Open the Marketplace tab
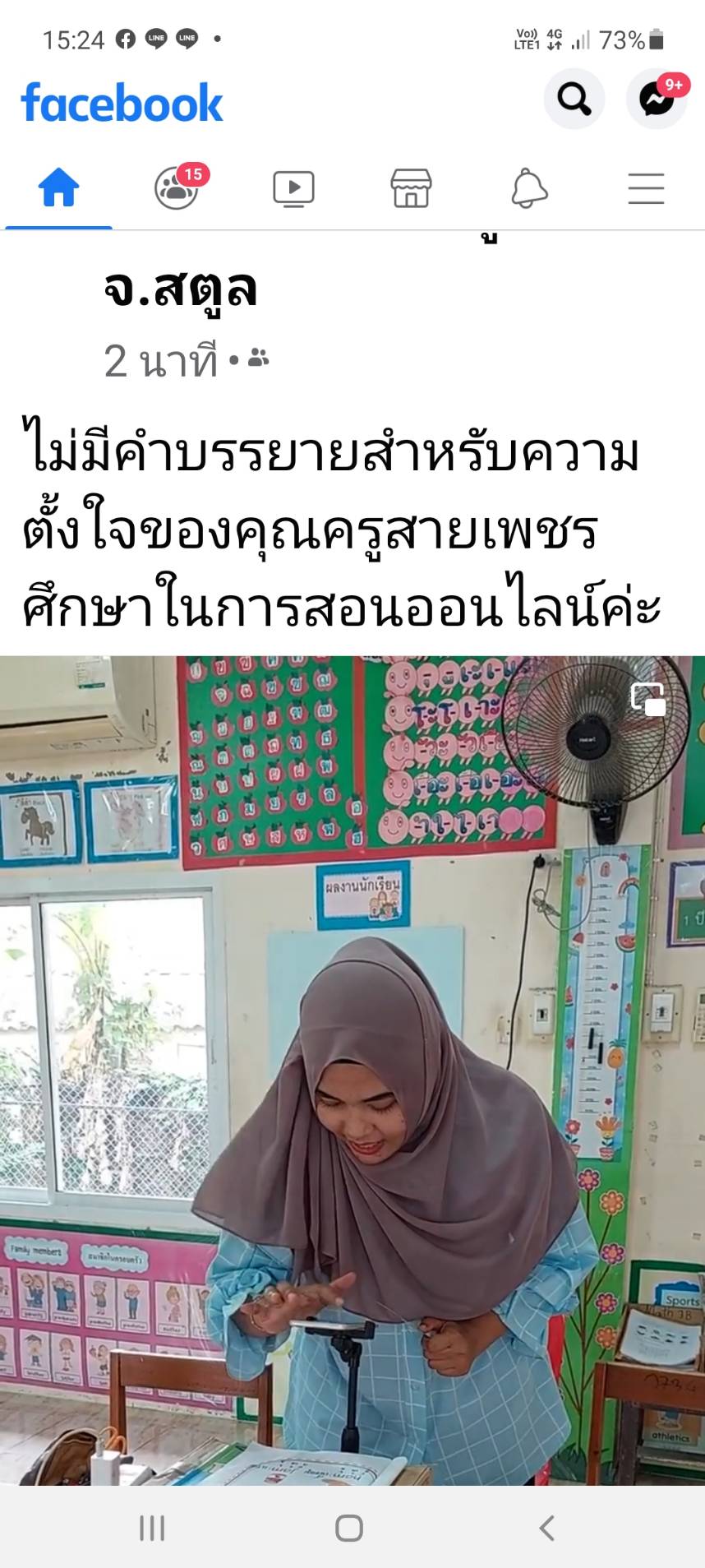 [411, 188]
